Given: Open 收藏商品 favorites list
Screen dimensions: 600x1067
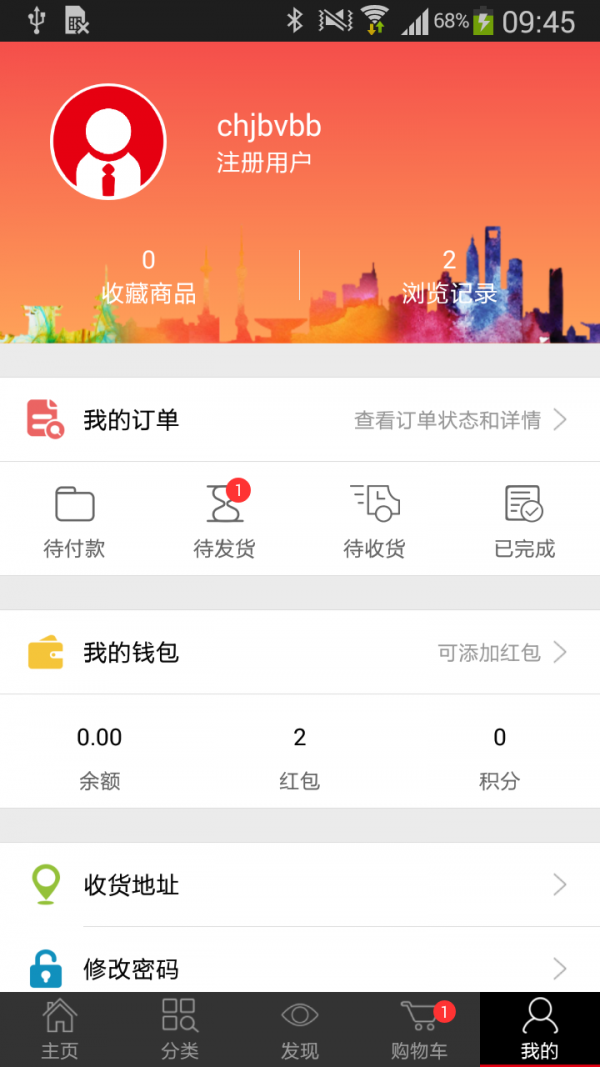Looking at the screenshot, I should point(149,277).
